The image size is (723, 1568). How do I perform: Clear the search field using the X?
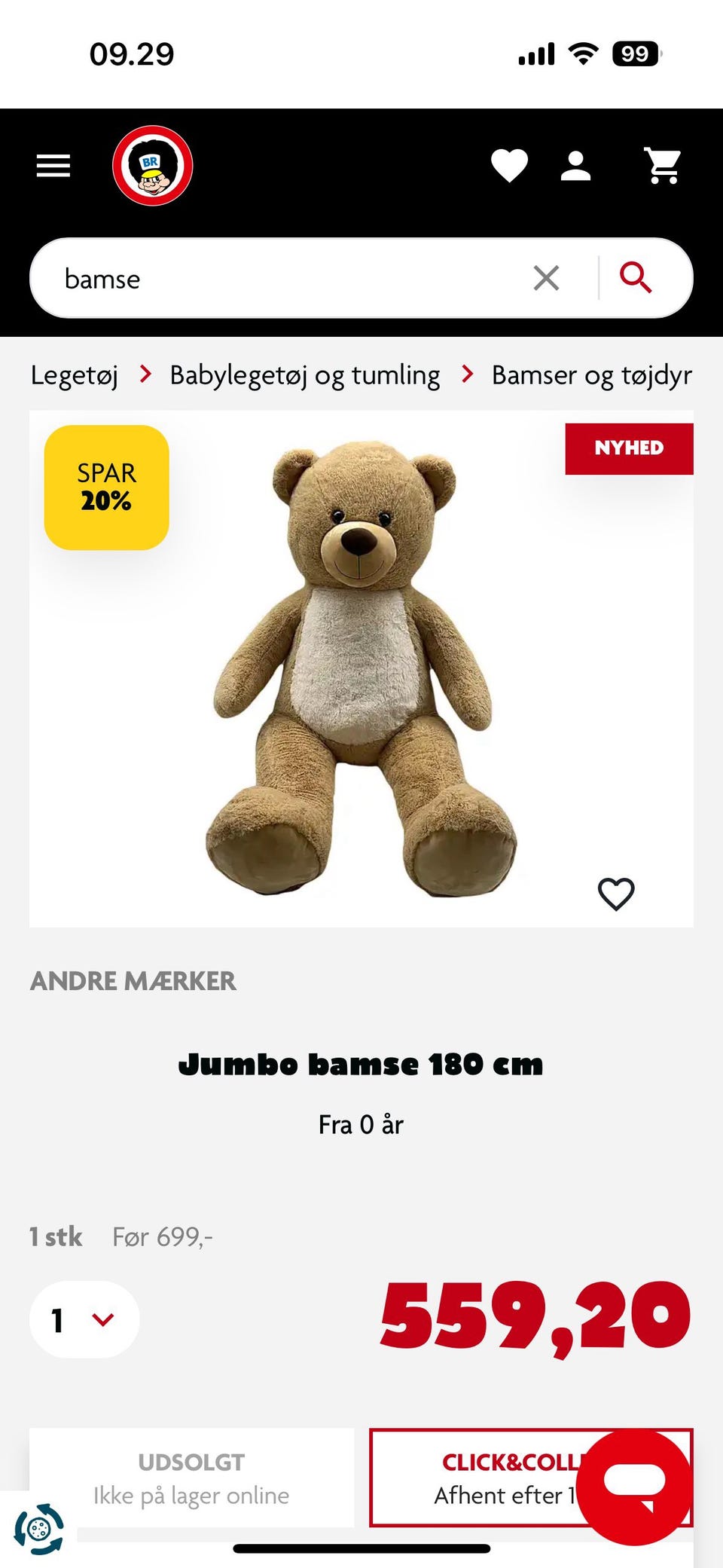coord(546,278)
